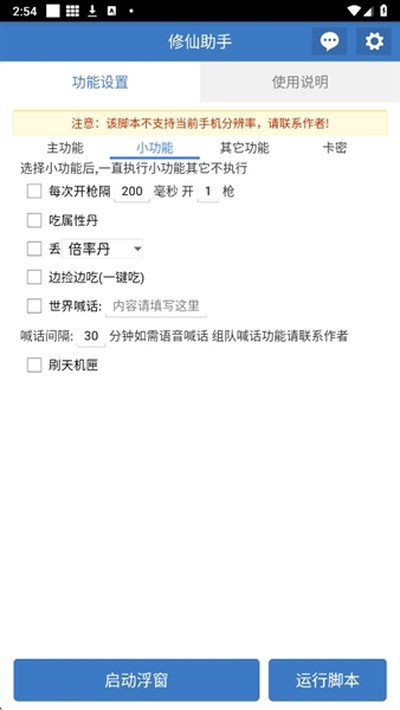Check 边捡边吃(一键吃) option
Image resolution: width=400 pixels, height=710 pixels.
[34, 277]
